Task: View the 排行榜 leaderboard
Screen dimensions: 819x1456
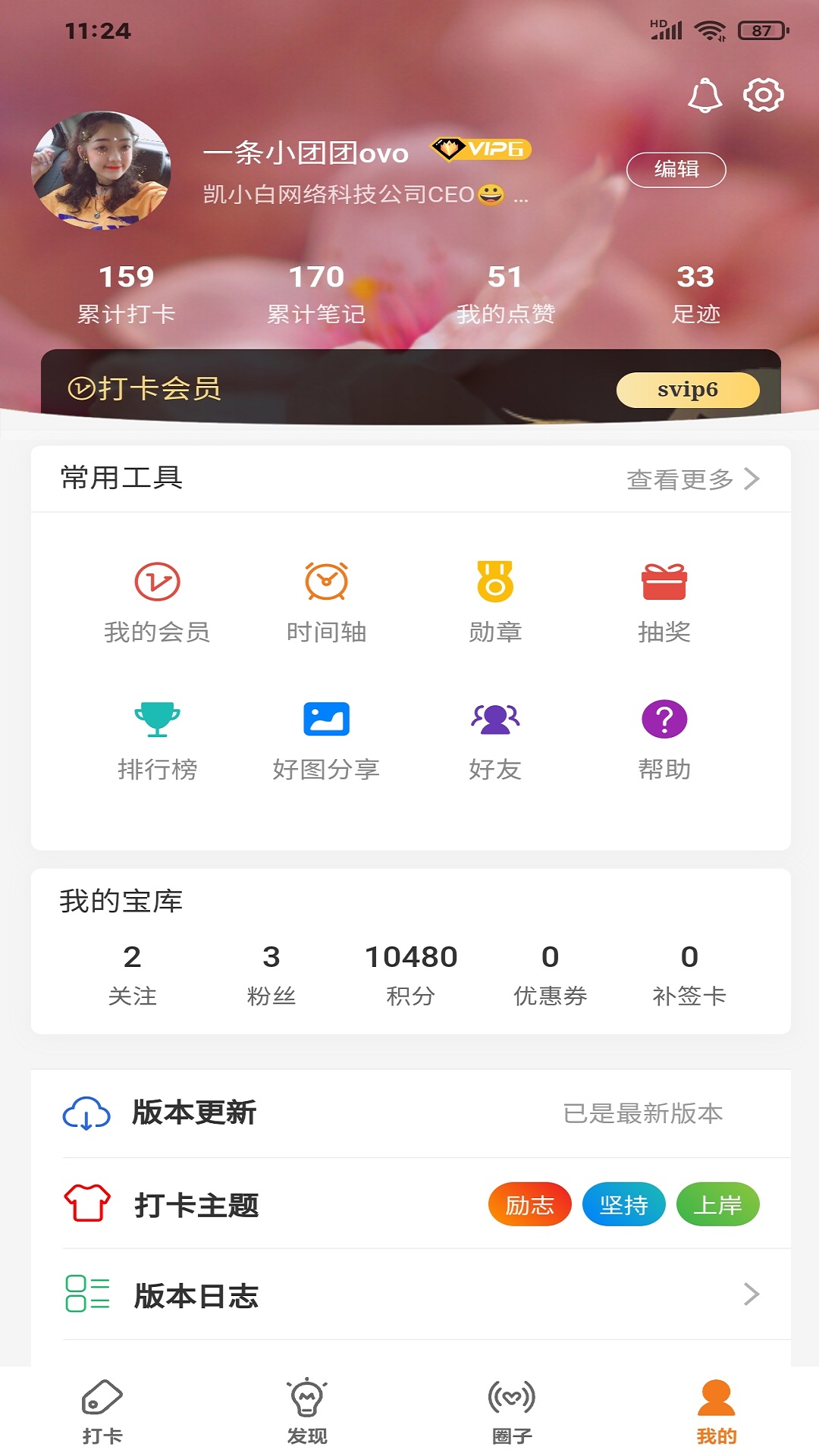Action: (x=157, y=739)
